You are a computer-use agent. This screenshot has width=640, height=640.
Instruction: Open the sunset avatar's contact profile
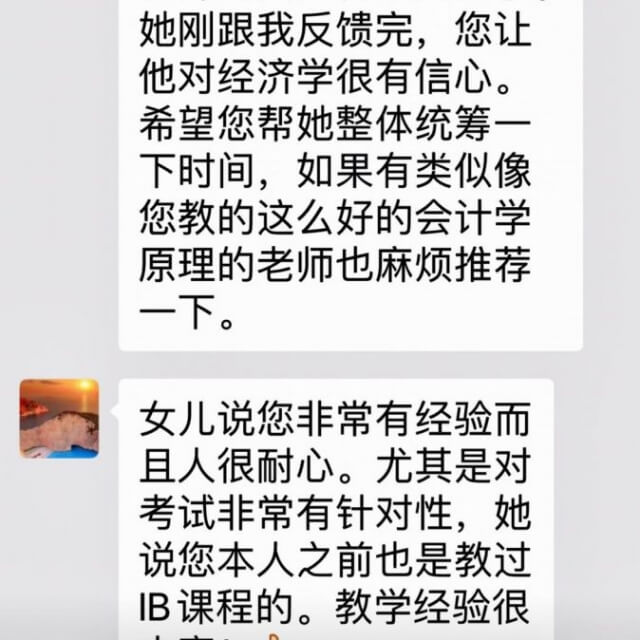point(59,418)
